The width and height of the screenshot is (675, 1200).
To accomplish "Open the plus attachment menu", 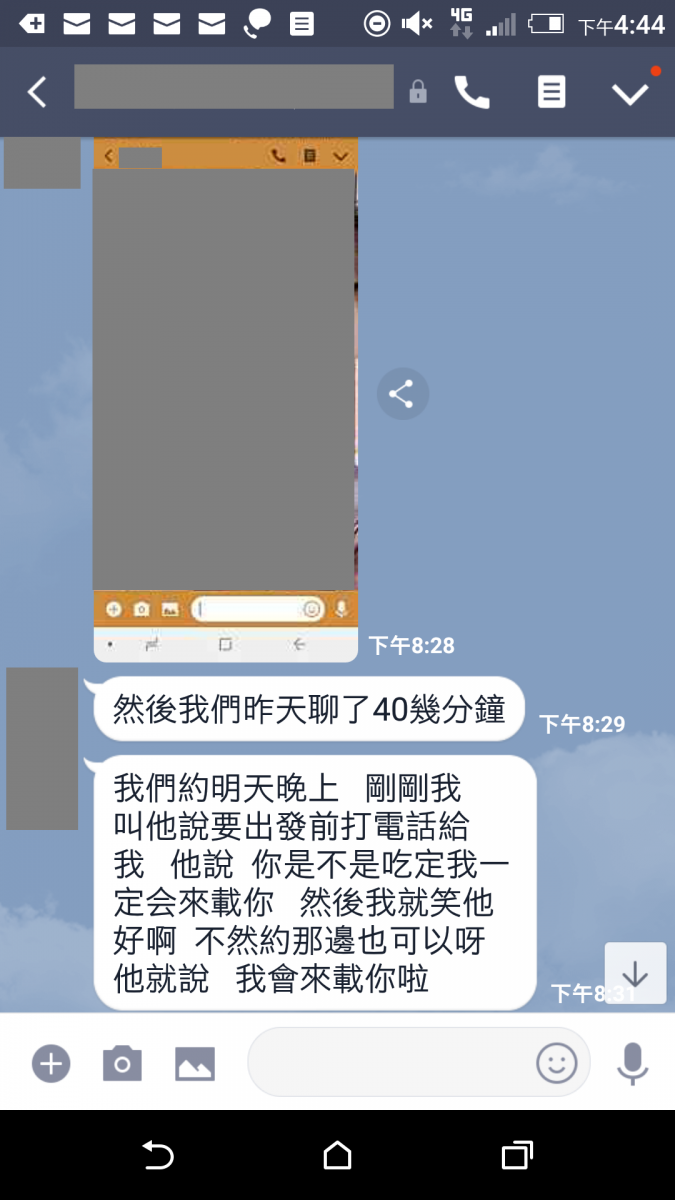I will (x=50, y=1063).
